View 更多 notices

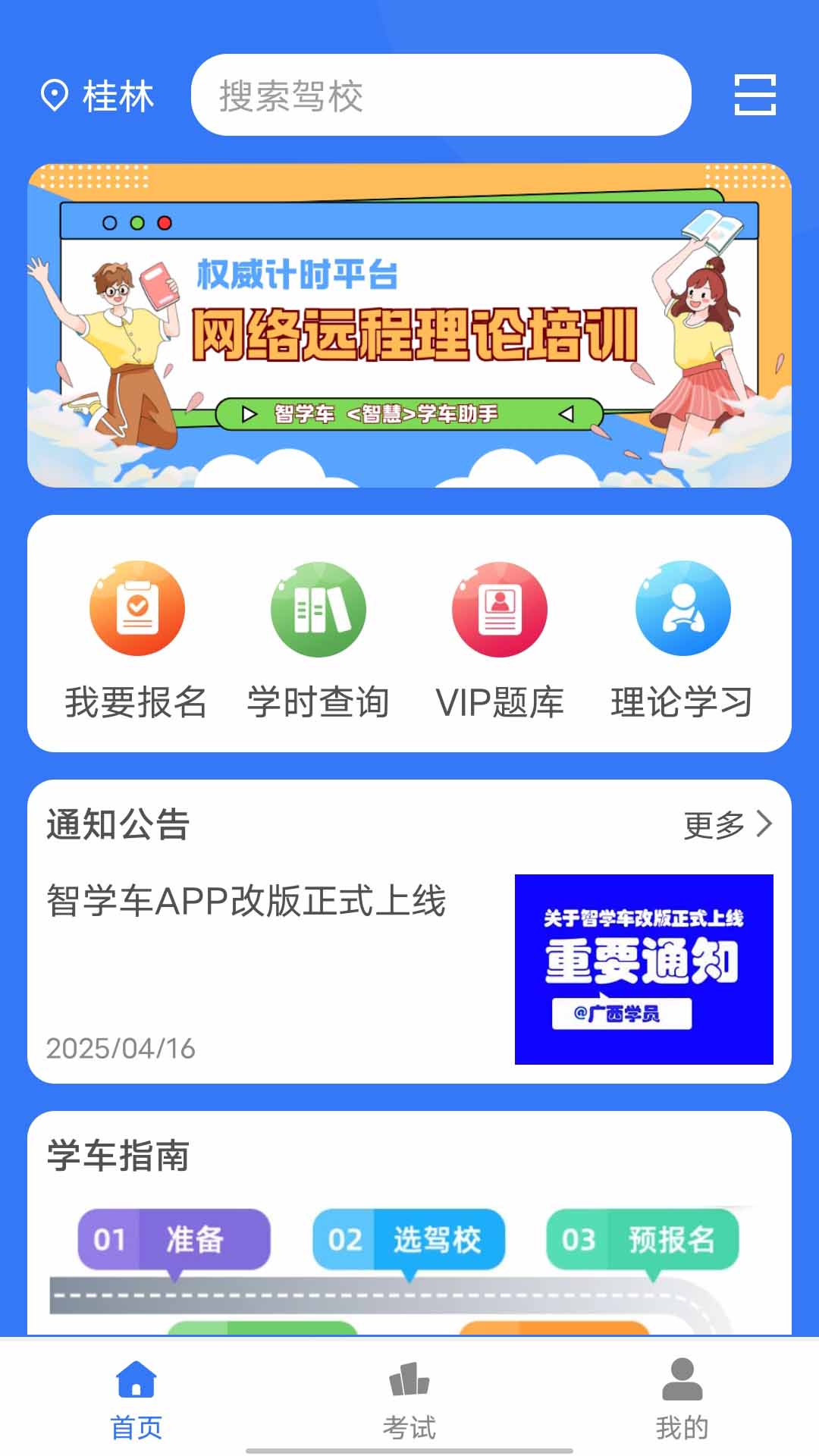click(x=726, y=824)
